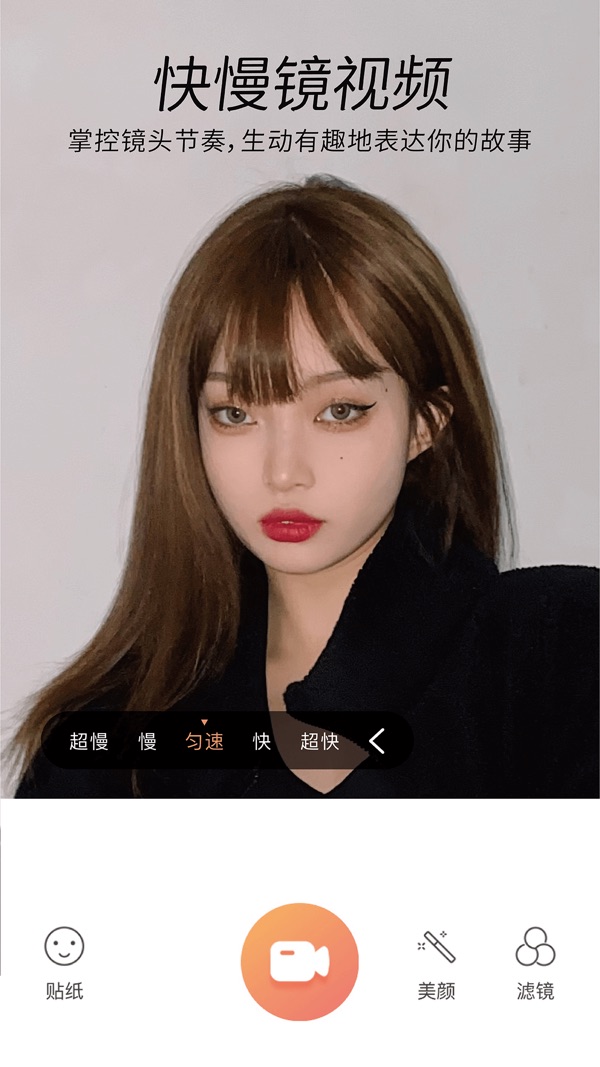Select the 超慢 speed option
Screen dimensions: 600x1067
tap(88, 742)
